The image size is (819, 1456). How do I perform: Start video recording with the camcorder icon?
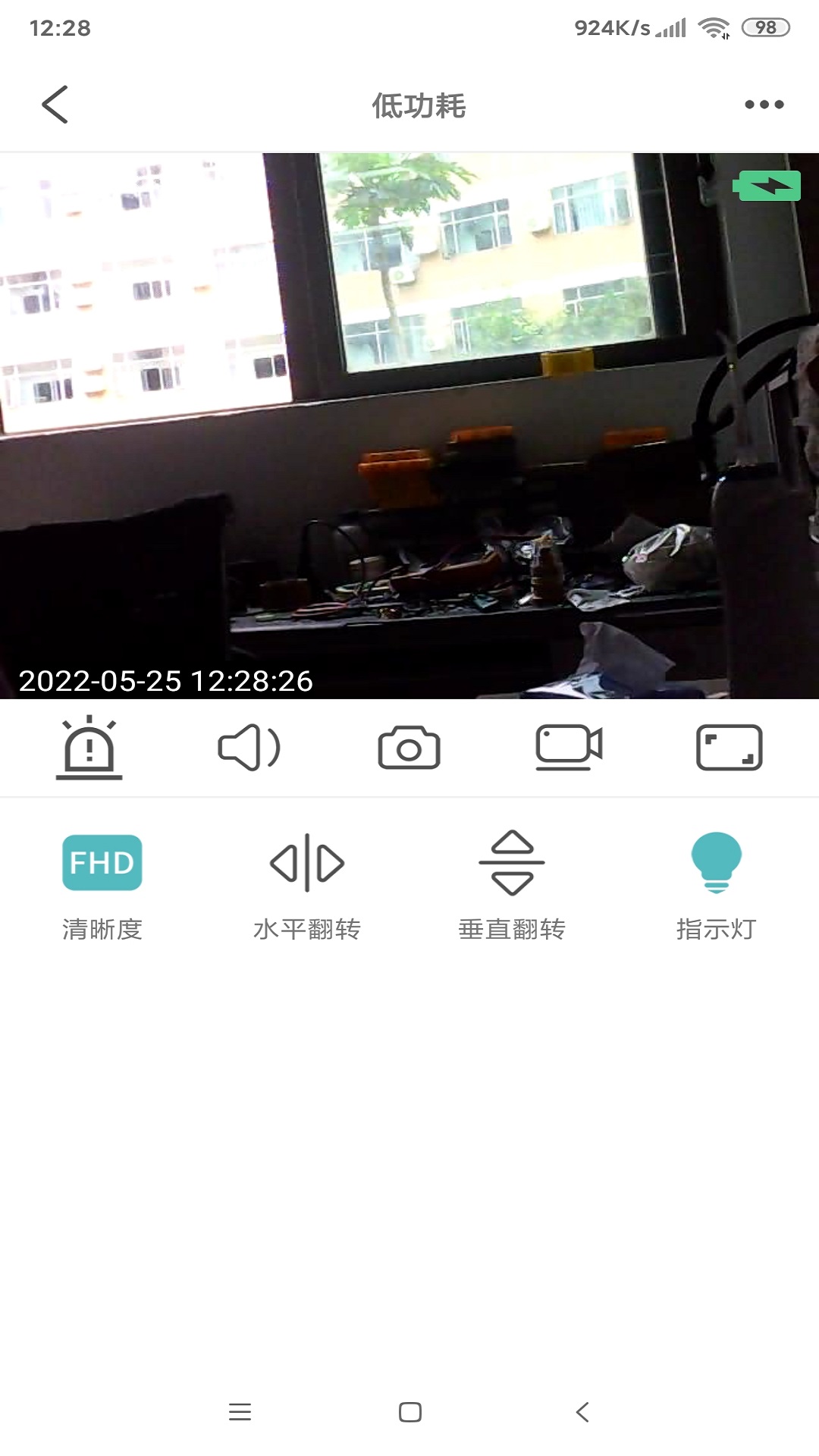(569, 748)
